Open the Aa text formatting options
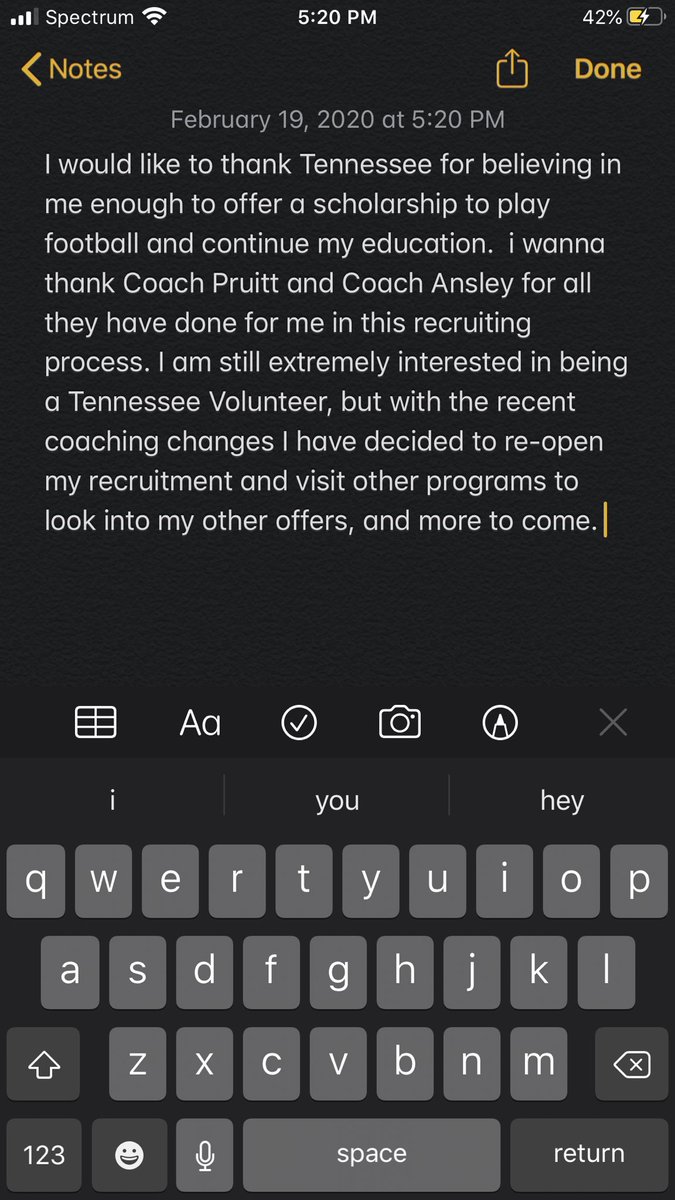This screenshot has height=1200, width=675. point(200,723)
